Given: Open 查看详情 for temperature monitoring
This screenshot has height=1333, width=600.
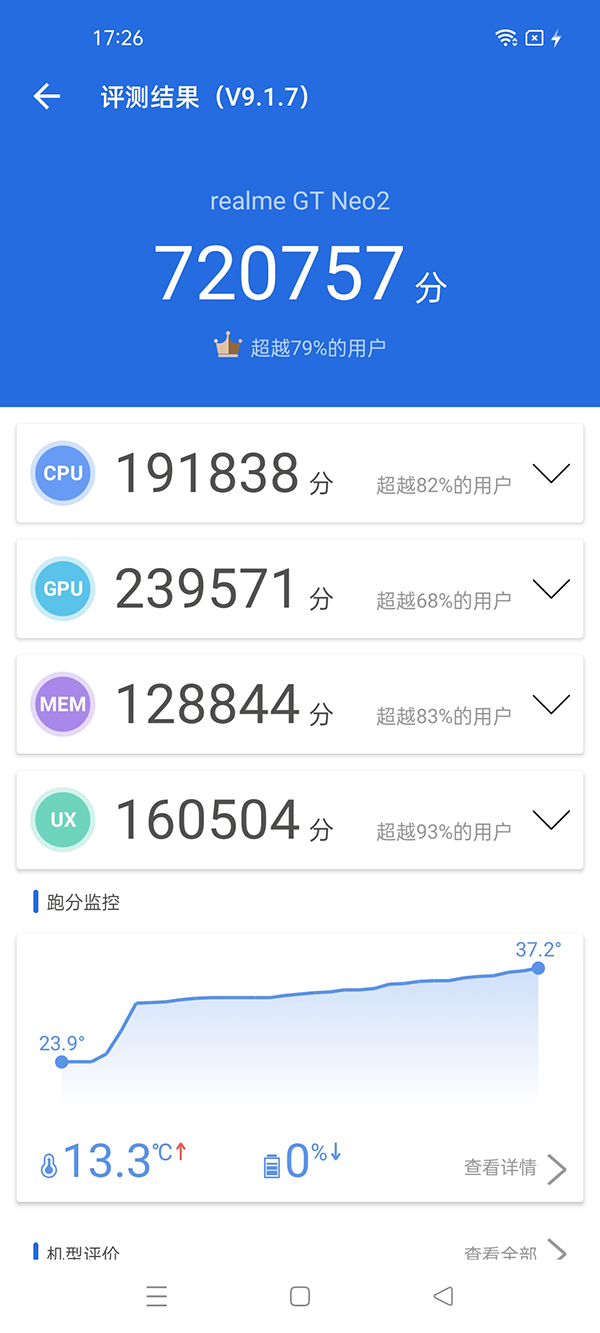Looking at the screenshot, I should 514,1168.
